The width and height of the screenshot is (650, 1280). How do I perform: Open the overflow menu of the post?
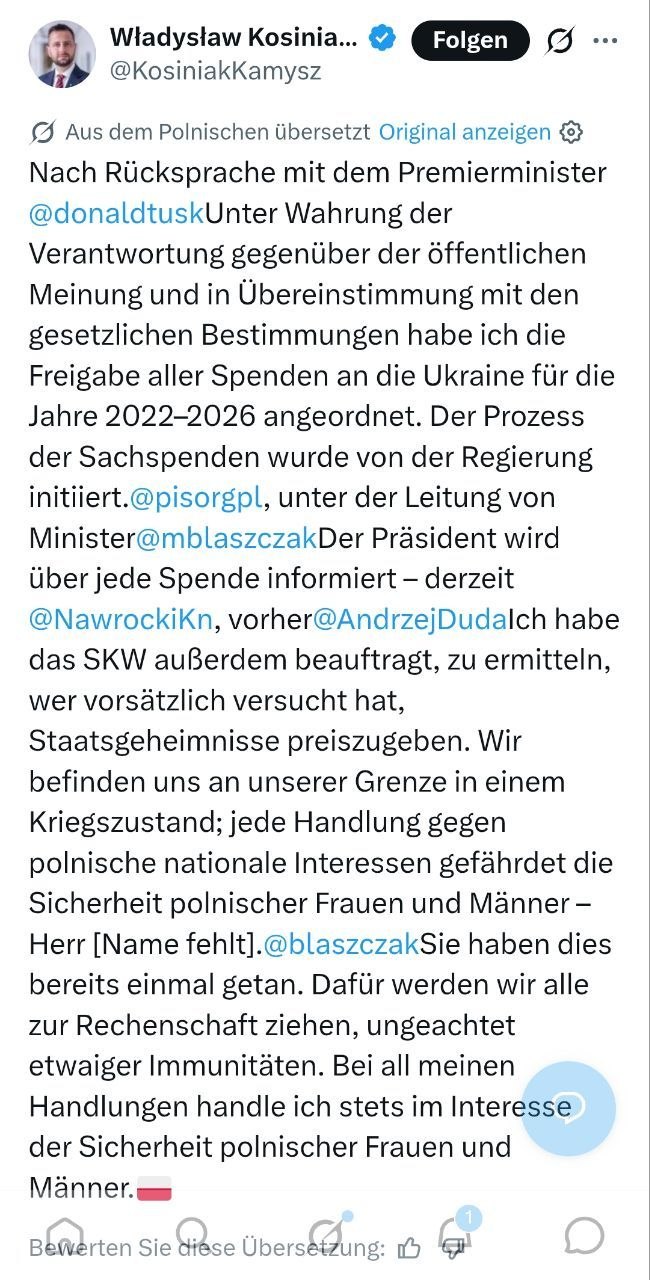pyautogui.click(x=606, y=41)
